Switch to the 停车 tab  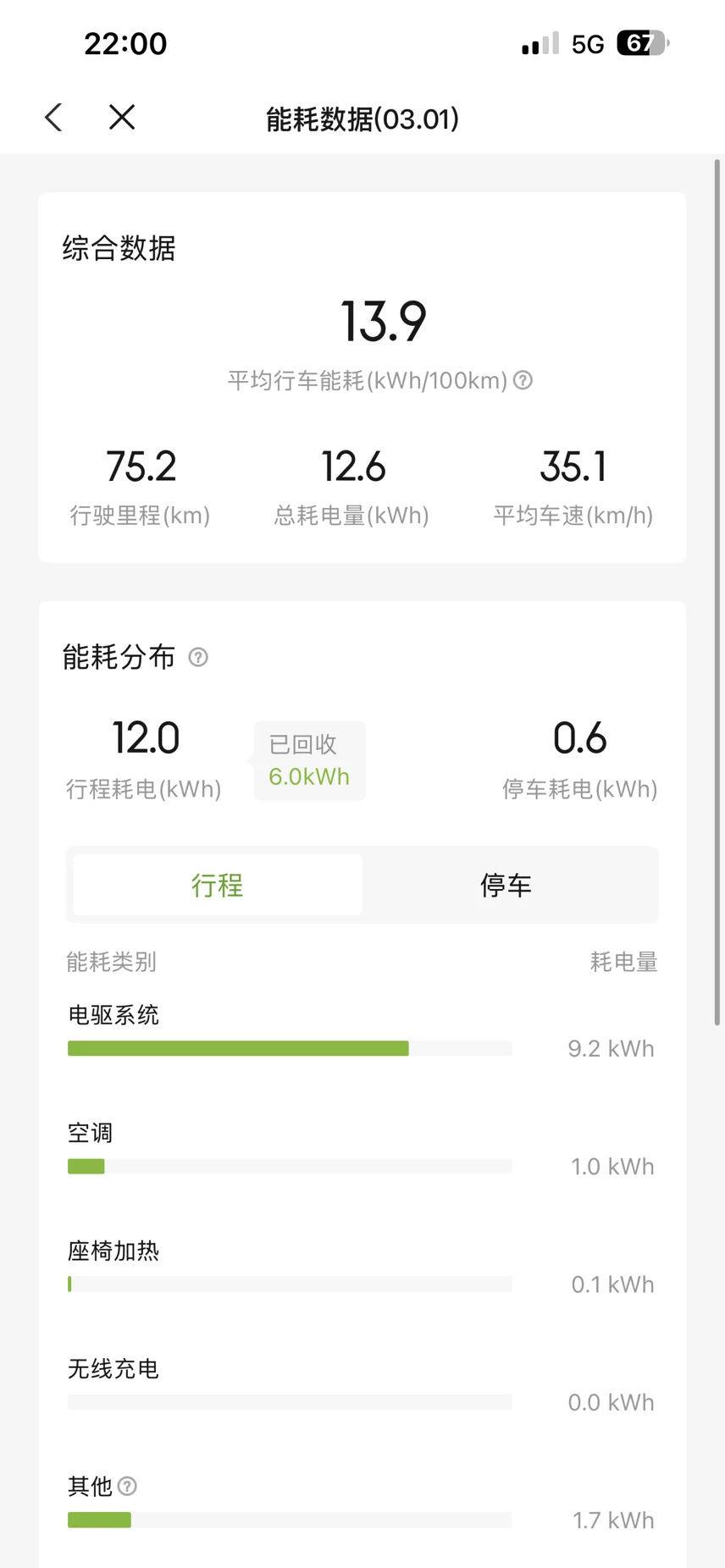point(506,885)
